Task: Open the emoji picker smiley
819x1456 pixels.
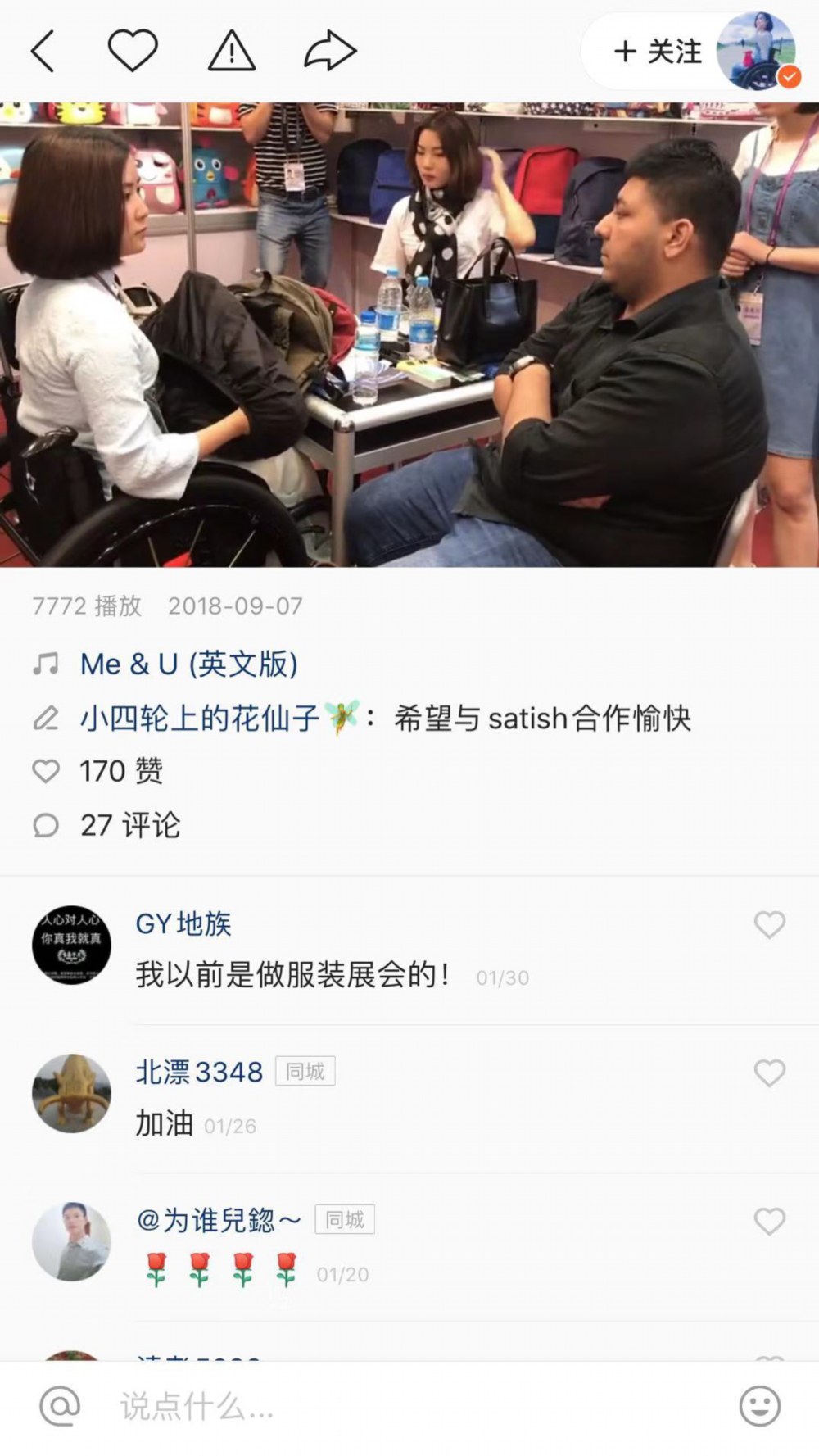Action: (759, 1406)
